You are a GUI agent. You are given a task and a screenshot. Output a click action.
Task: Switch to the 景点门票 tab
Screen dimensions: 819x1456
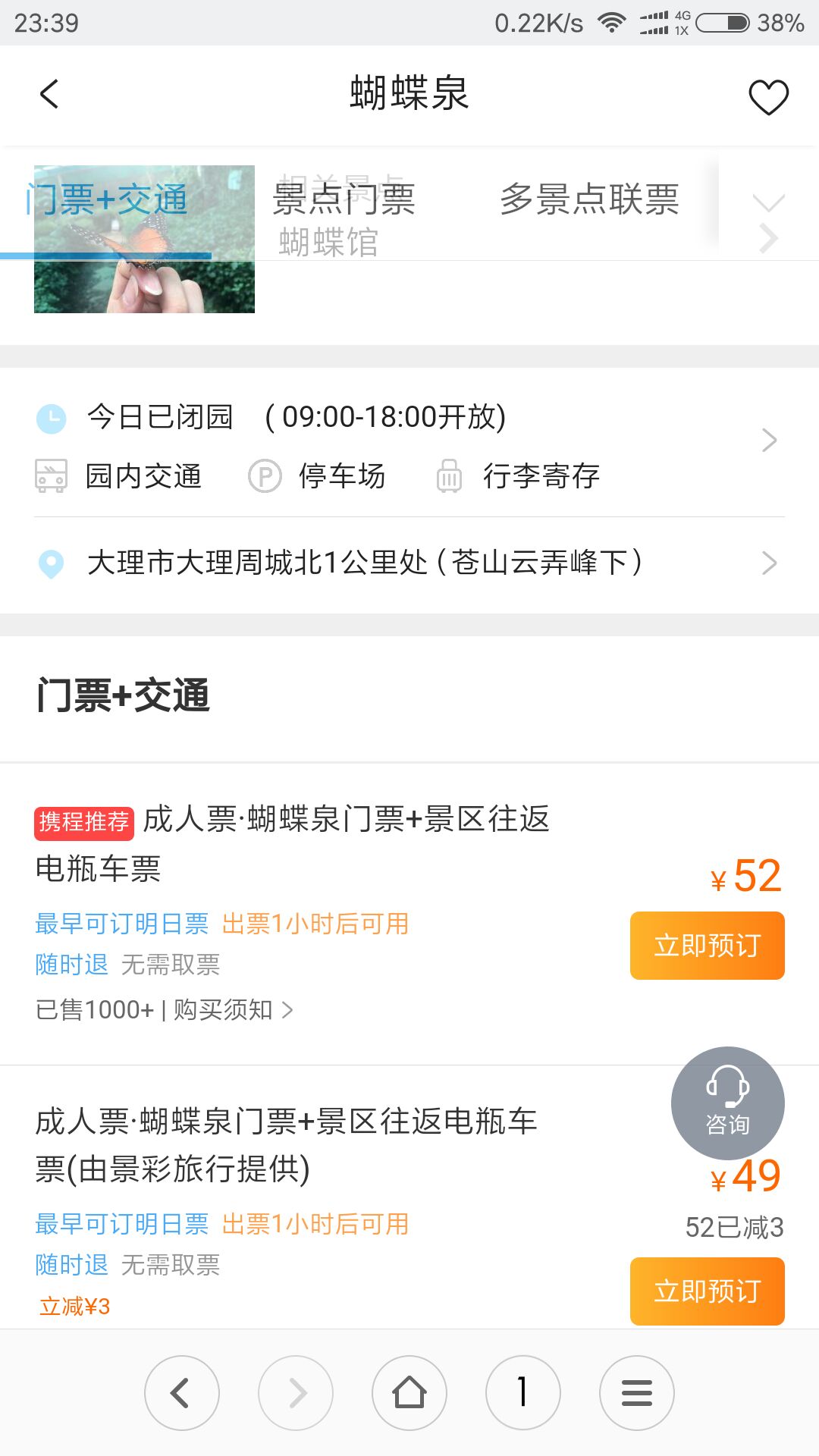click(x=344, y=200)
